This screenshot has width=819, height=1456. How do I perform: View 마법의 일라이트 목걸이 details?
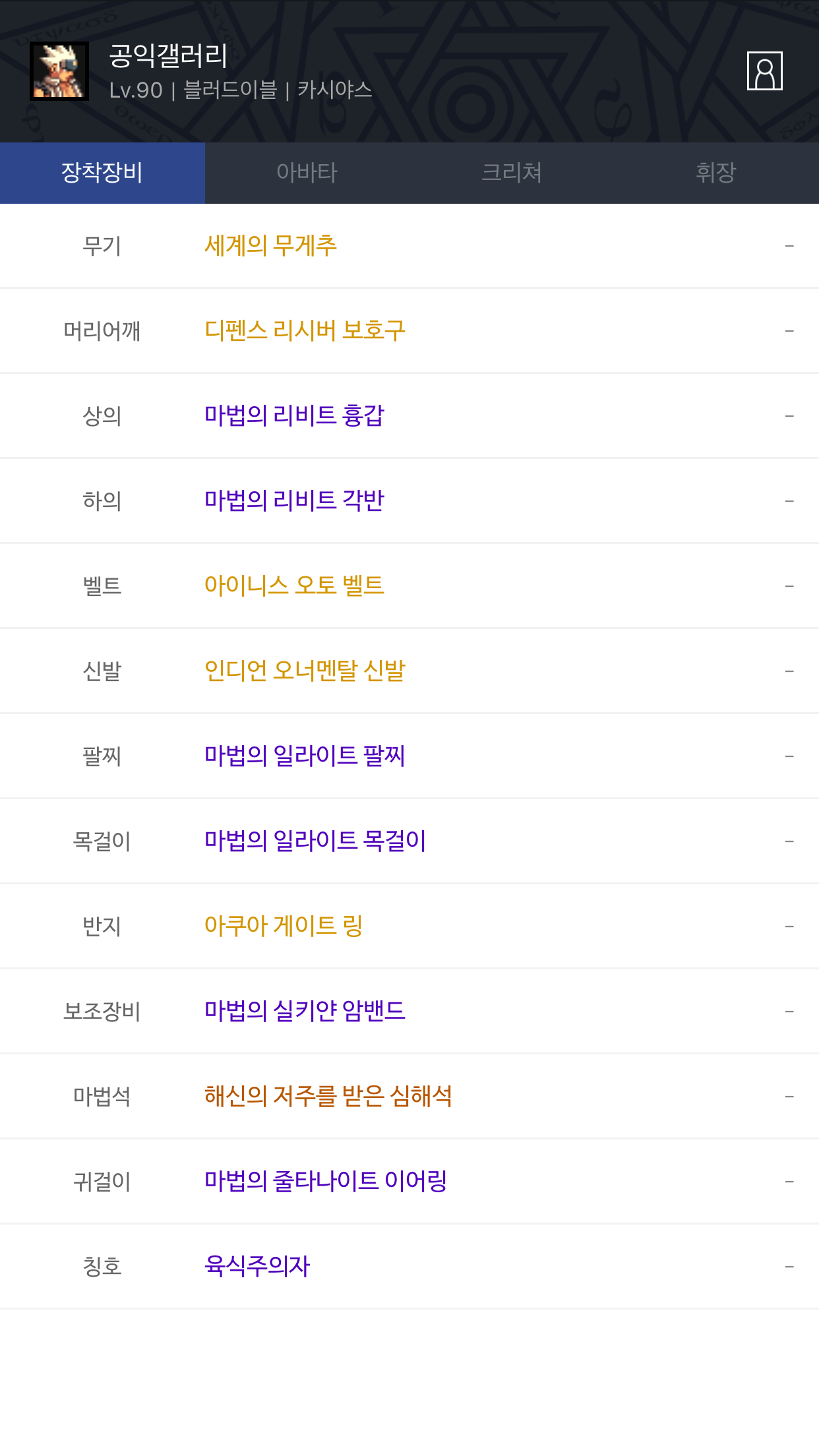pos(315,841)
